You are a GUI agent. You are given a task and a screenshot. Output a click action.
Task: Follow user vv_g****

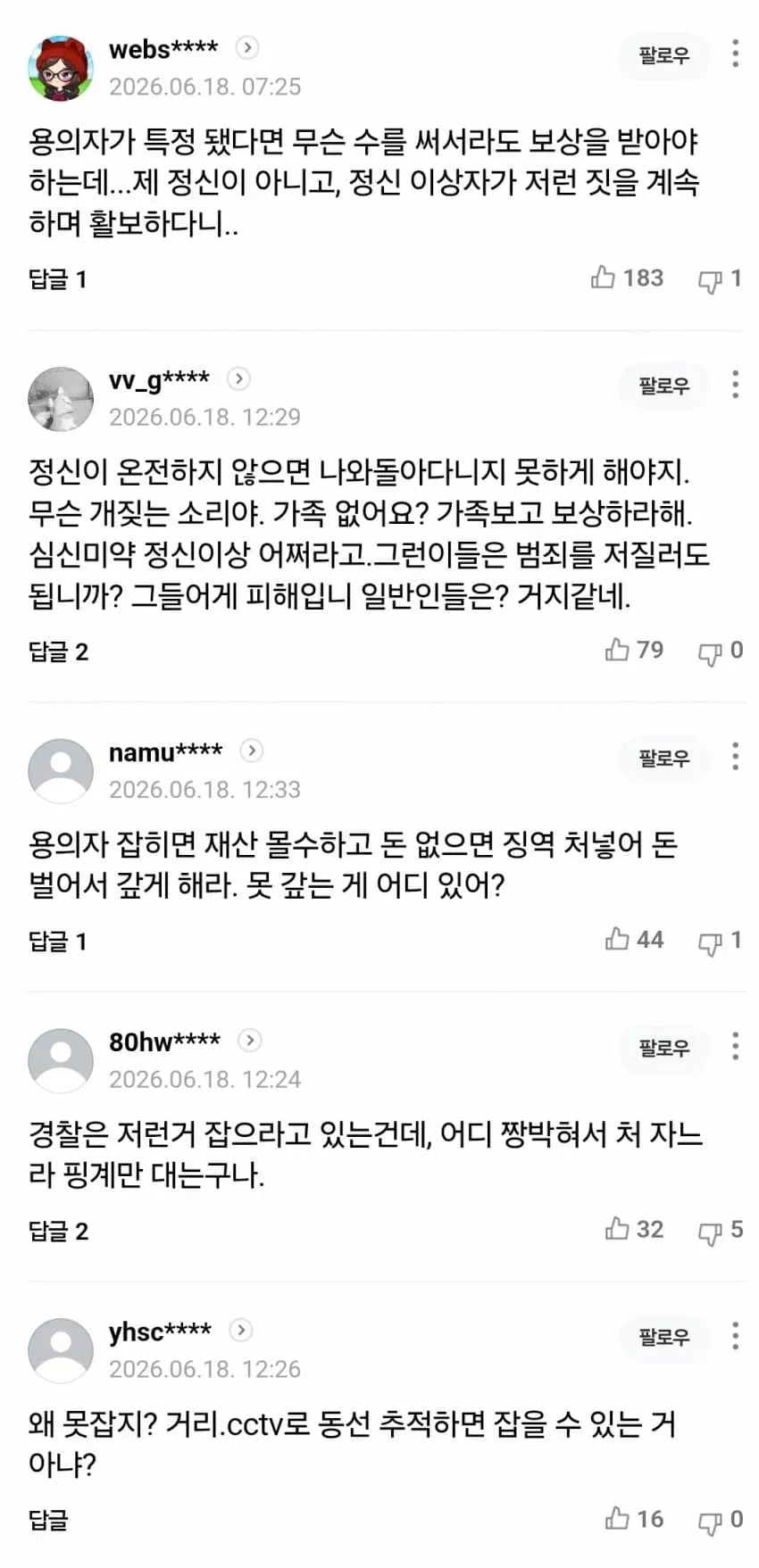663,386
